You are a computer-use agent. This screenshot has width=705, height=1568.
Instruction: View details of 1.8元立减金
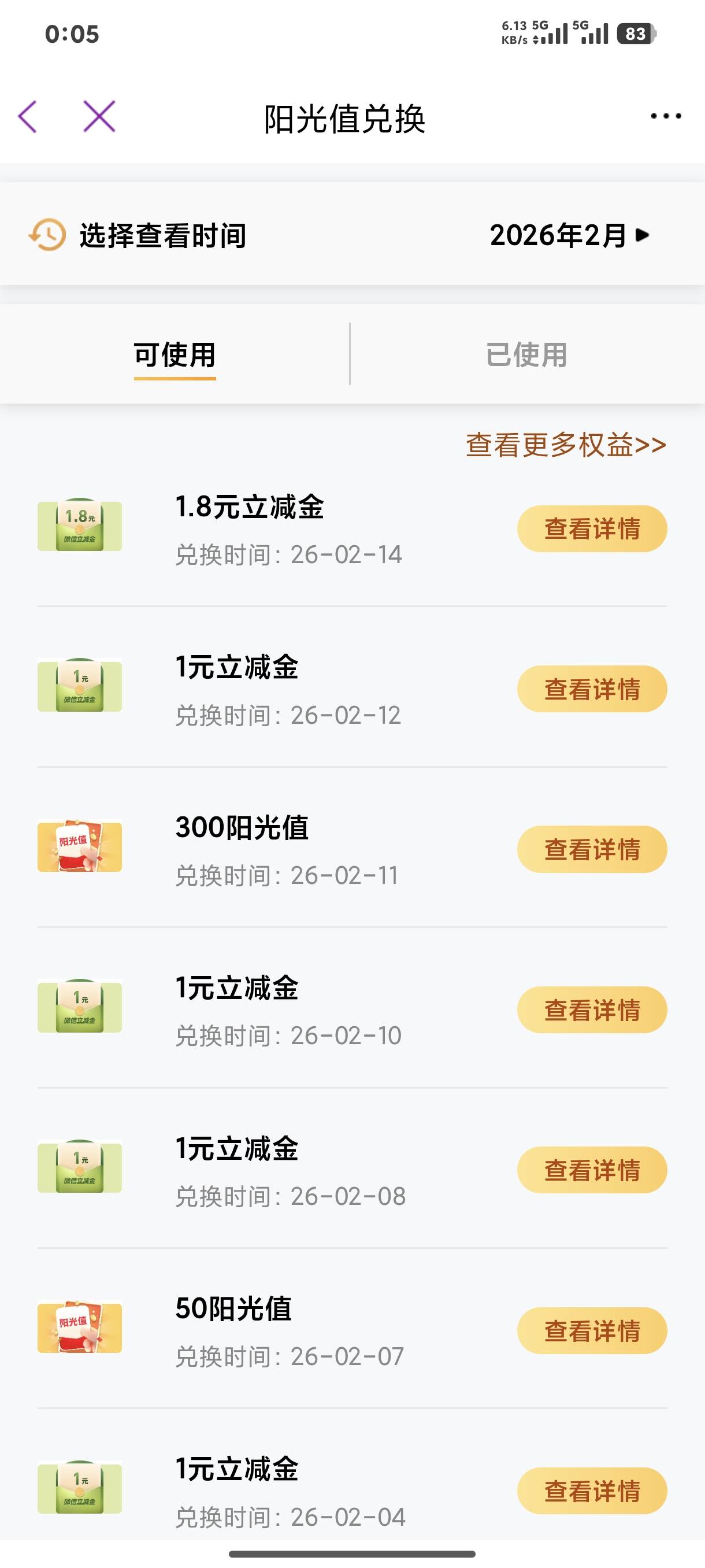592,528
